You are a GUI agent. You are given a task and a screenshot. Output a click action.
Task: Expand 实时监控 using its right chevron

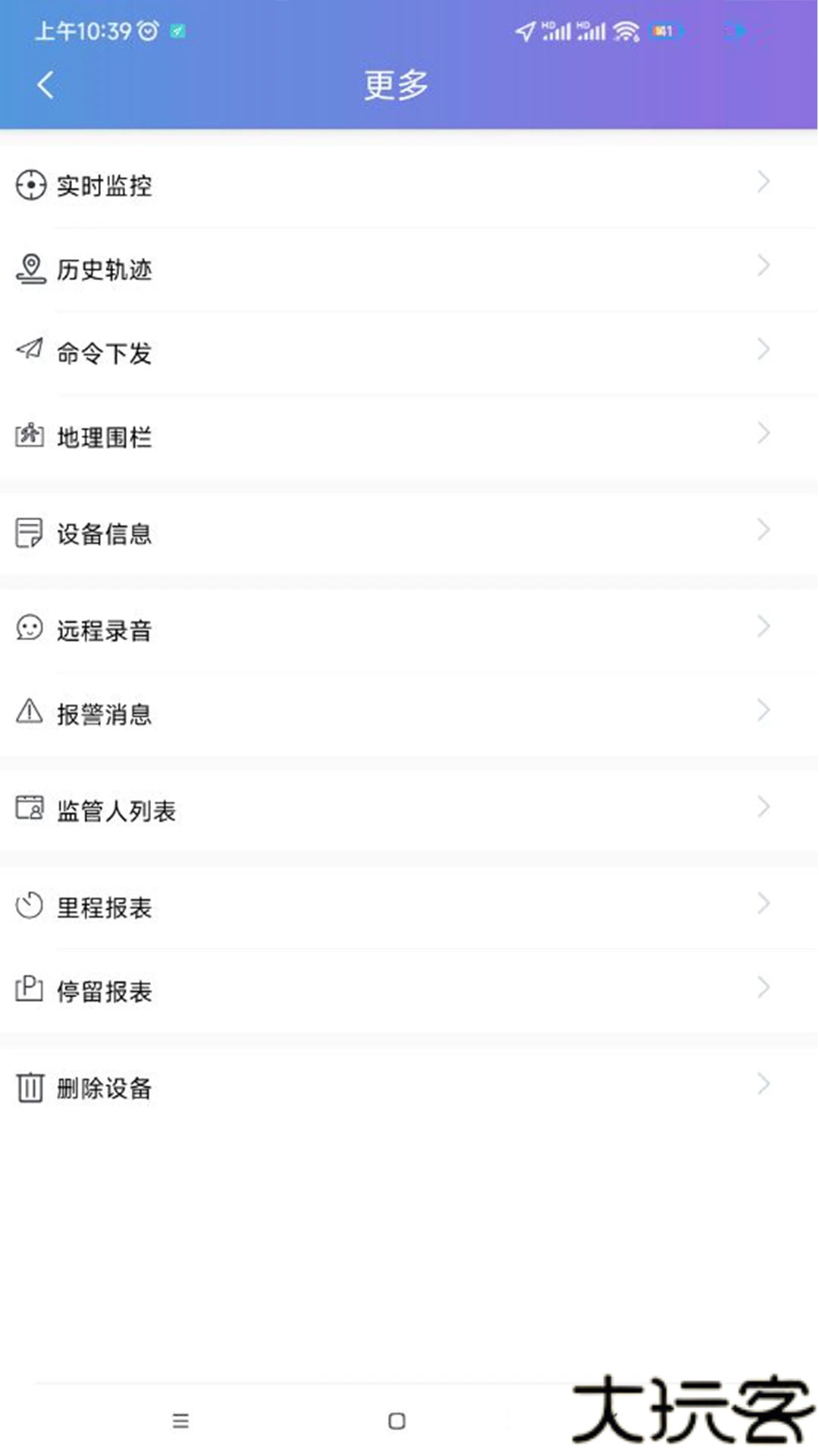pos(763,181)
